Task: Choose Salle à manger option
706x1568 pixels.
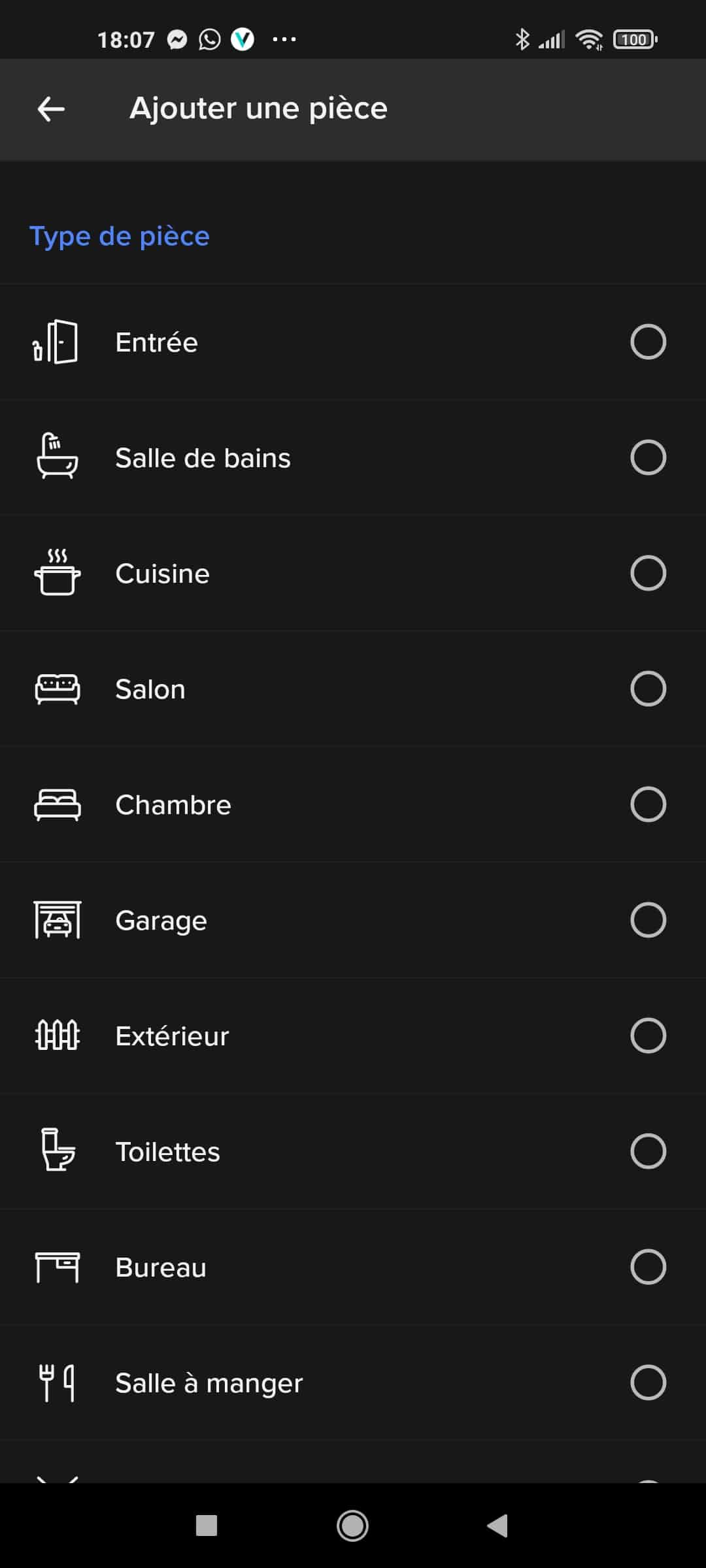Action: [x=353, y=1383]
